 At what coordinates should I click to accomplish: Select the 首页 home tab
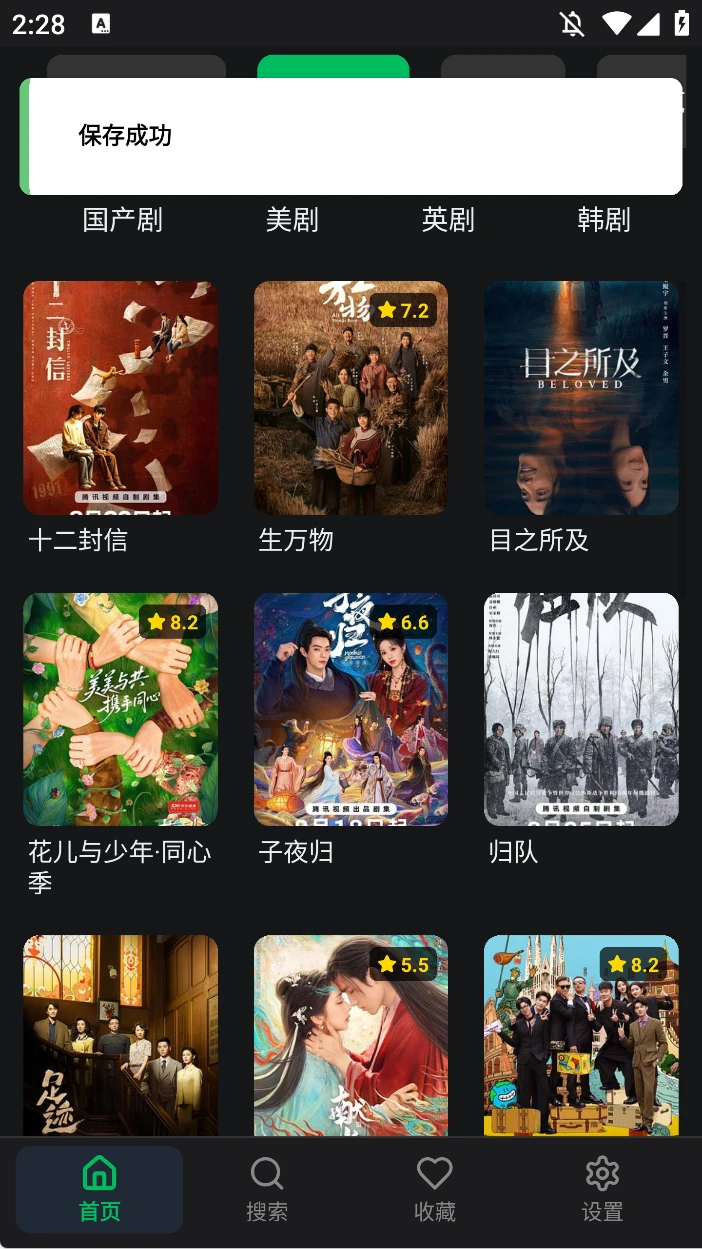(x=99, y=1189)
